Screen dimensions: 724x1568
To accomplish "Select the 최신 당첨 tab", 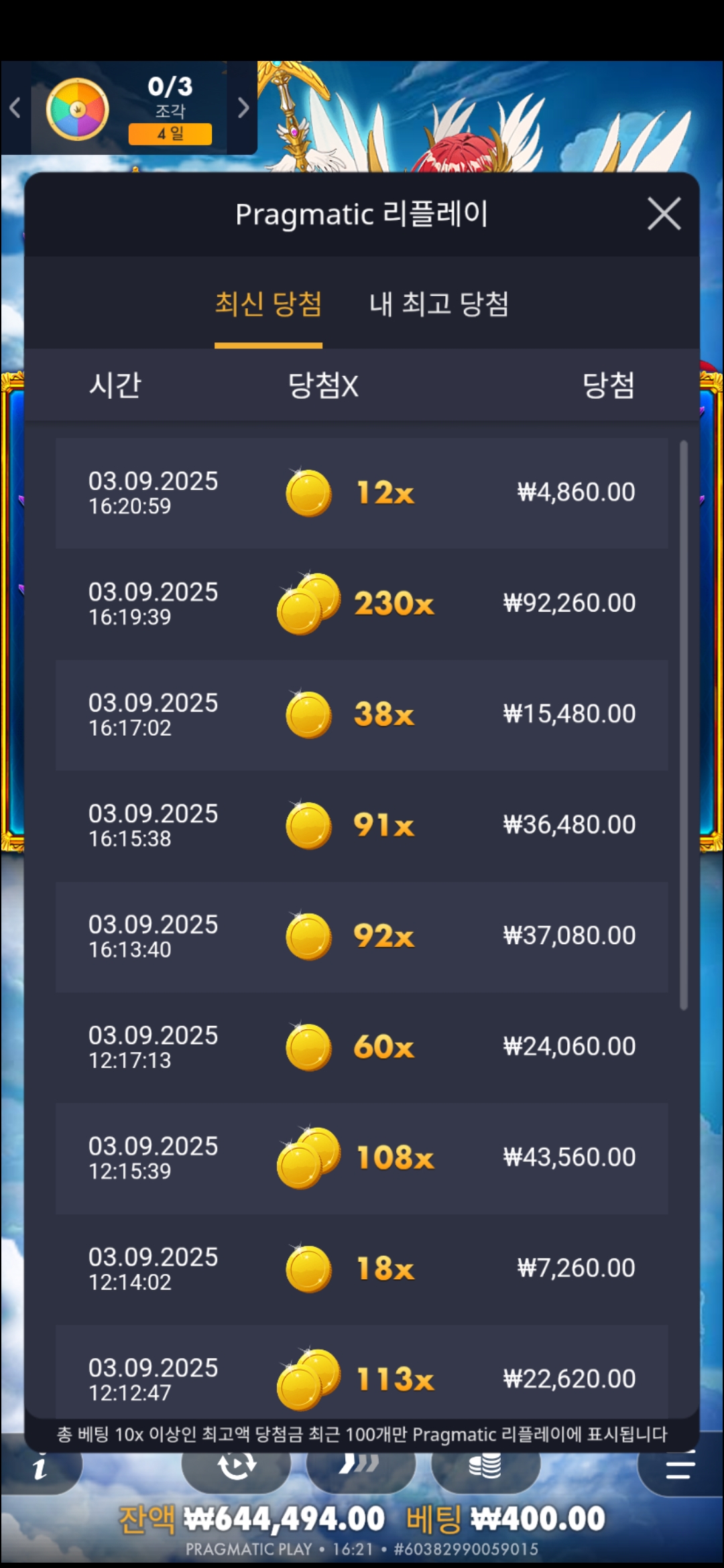I will pos(268,305).
